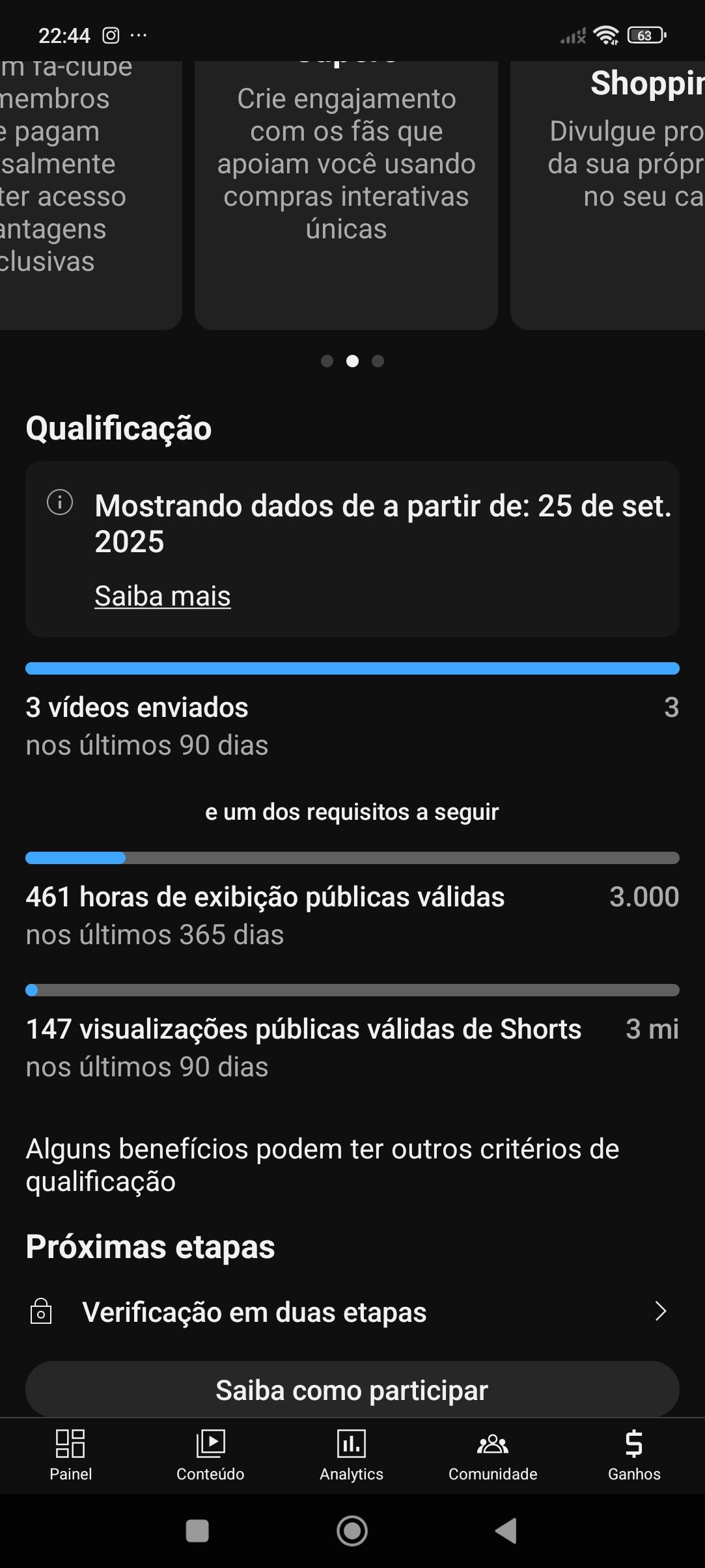The image size is (705, 1568).
Task: Open the Shopping card
Action: tap(609, 195)
